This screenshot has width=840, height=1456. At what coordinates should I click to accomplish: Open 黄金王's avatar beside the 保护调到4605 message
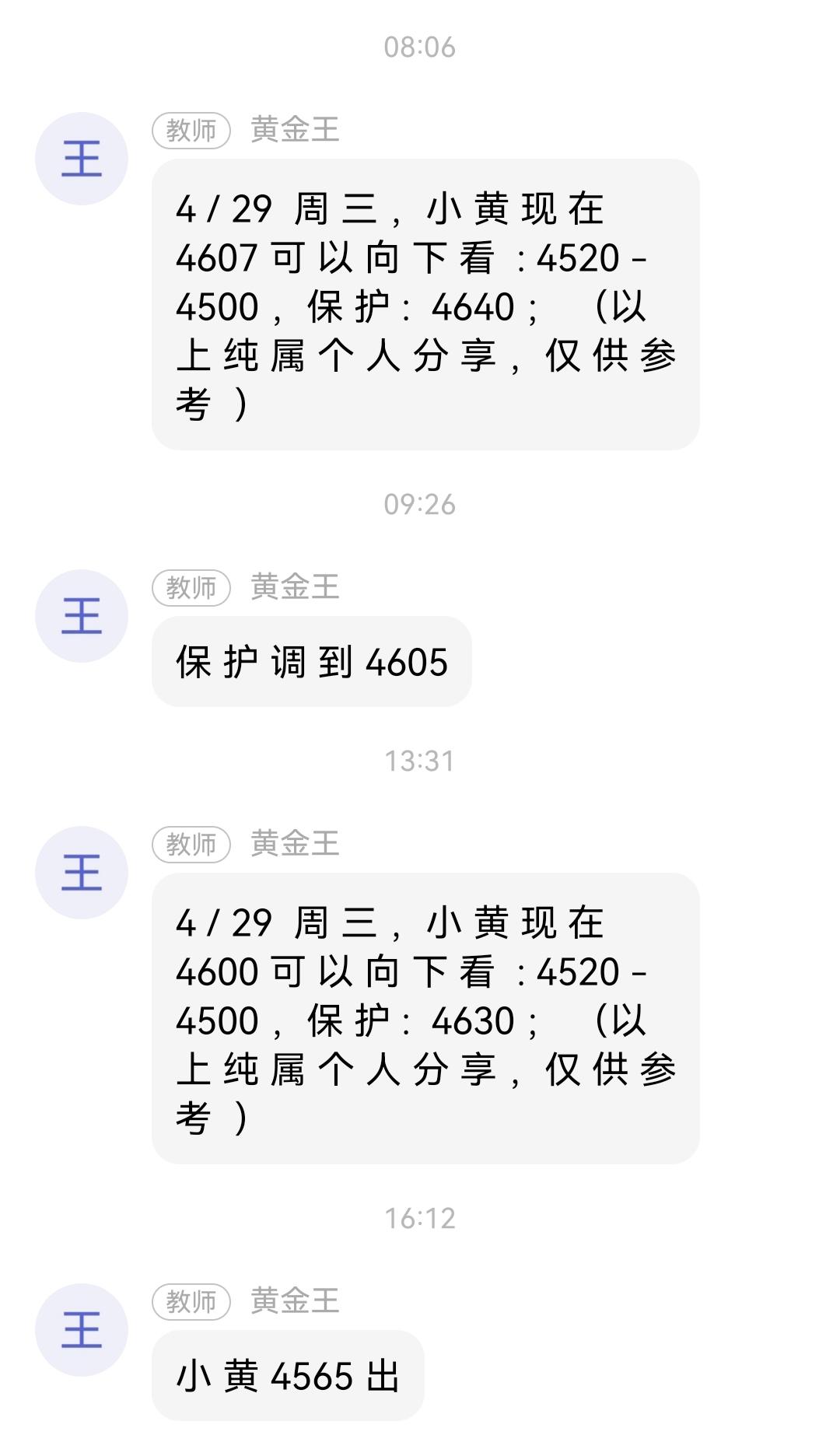point(82,616)
